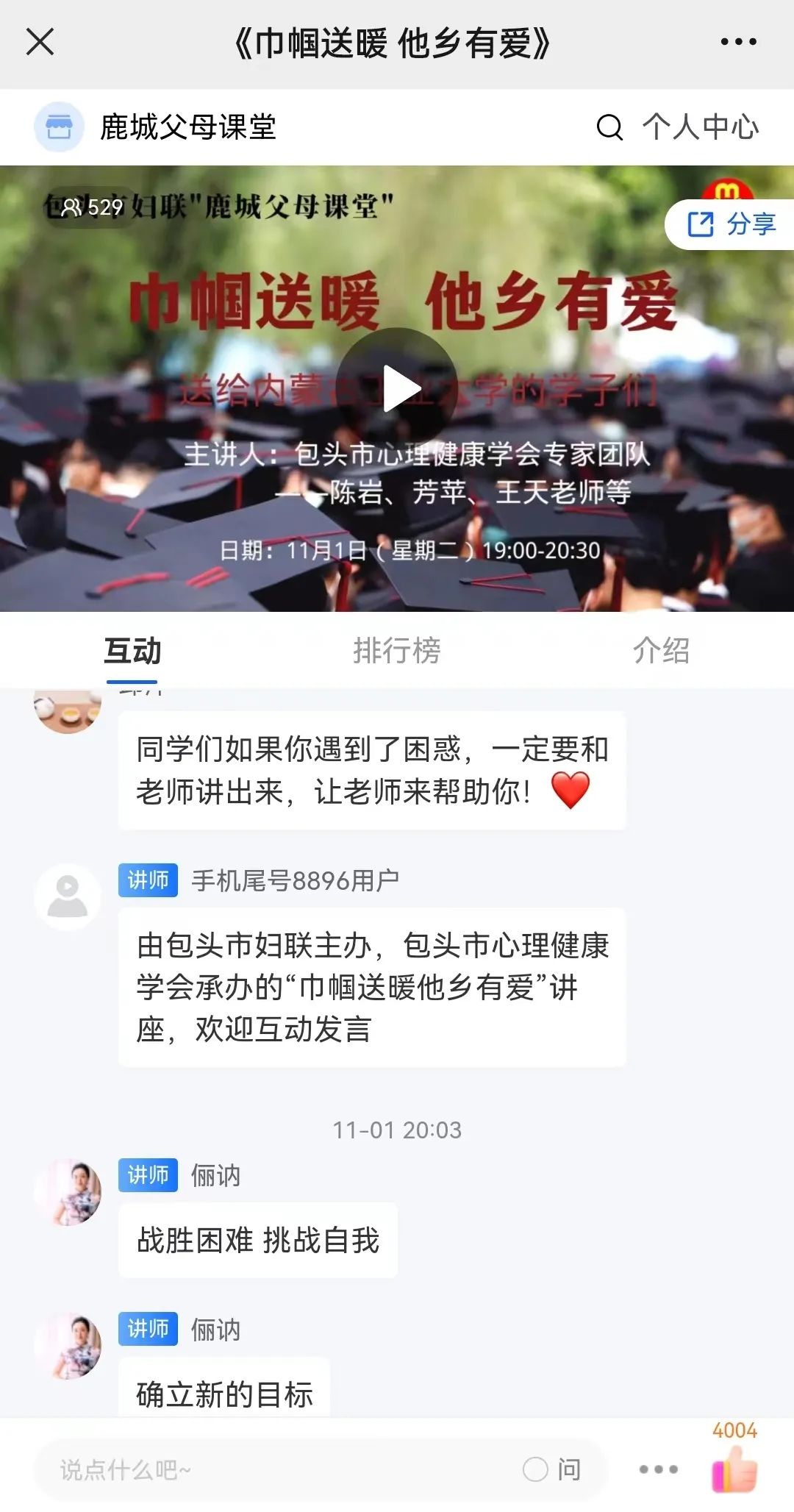Open the top-right three-dot overflow menu

coord(738,42)
